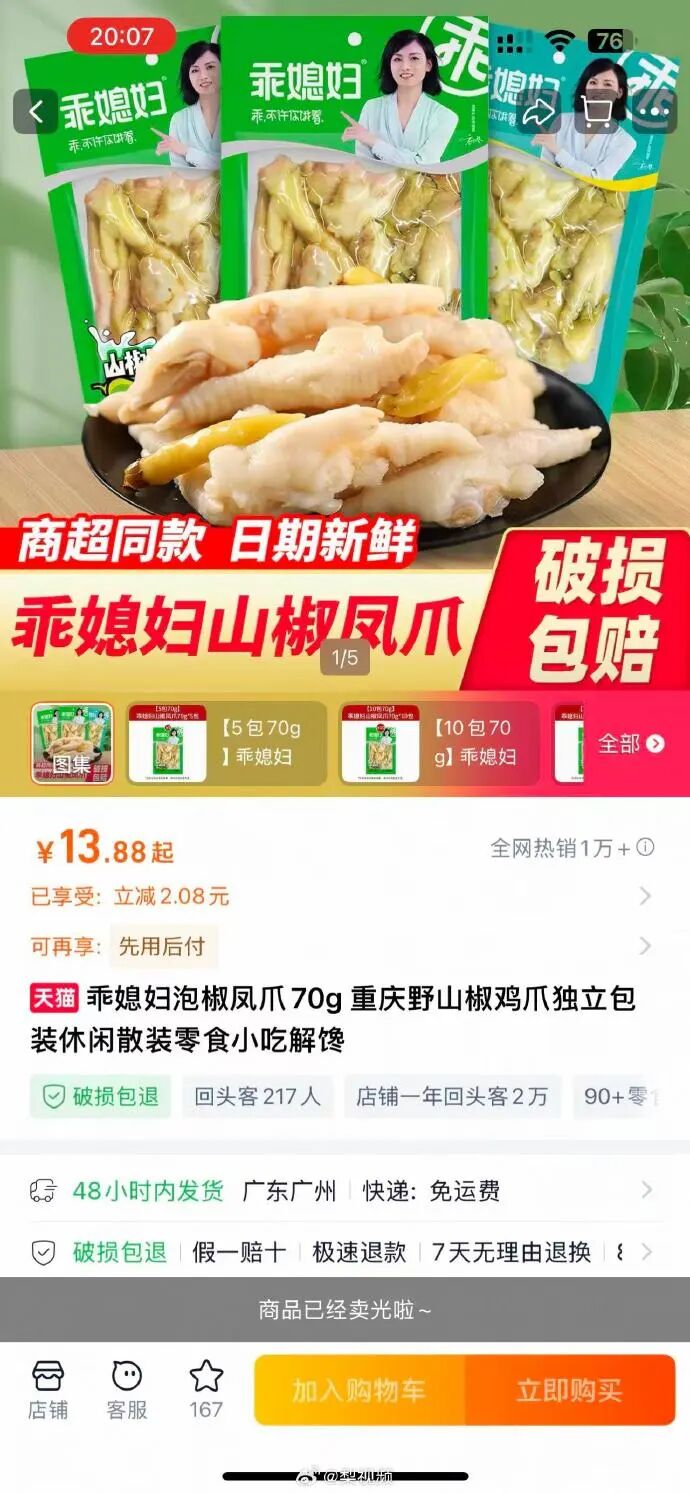Choose the 5包70g option
The width and height of the screenshot is (690, 1493).
[x=226, y=742]
